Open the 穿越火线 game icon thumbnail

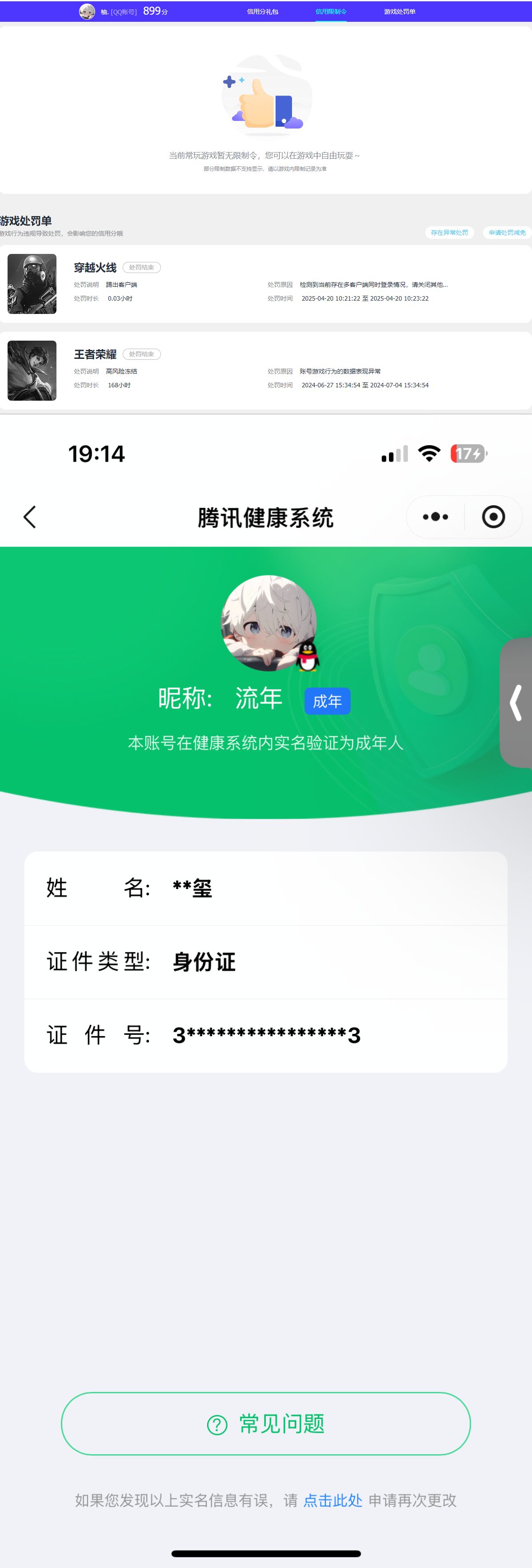(x=32, y=284)
